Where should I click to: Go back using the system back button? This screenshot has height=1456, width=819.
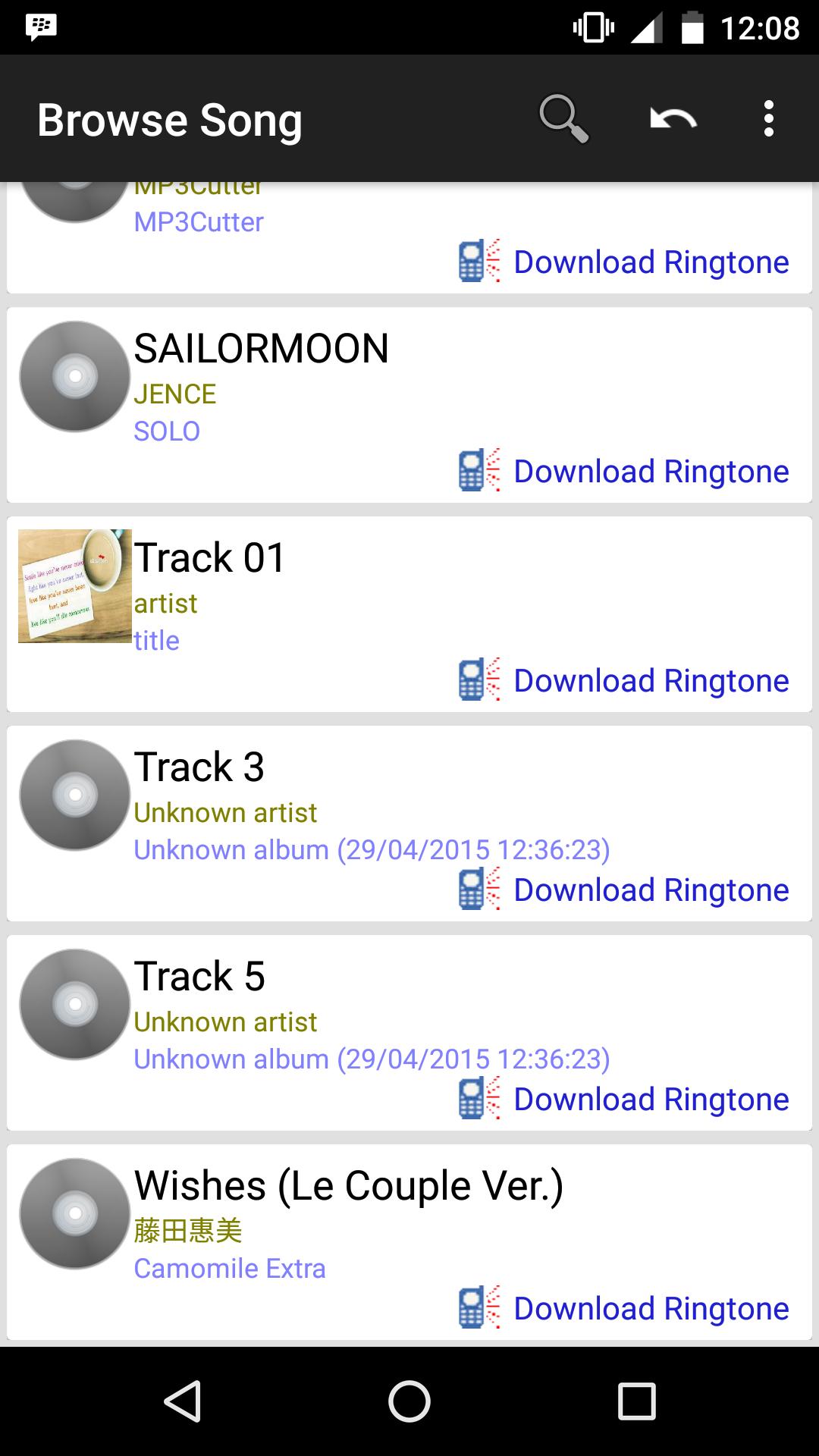click(x=183, y=1401)
